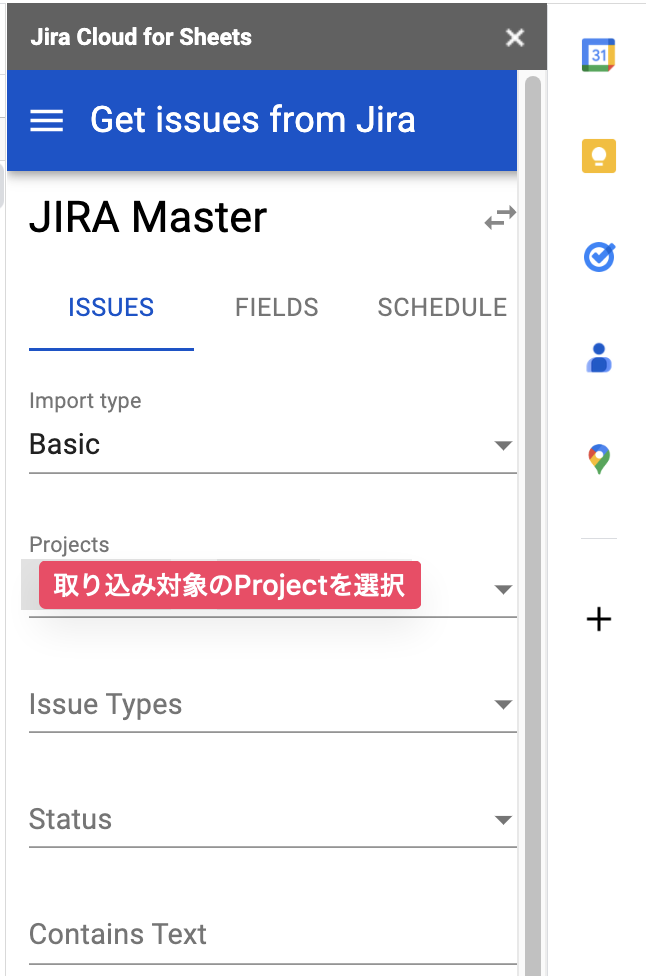Switch to the SCHEDULE tab
The height and width of the screenshot is (976, 646).
pos(442,307)
